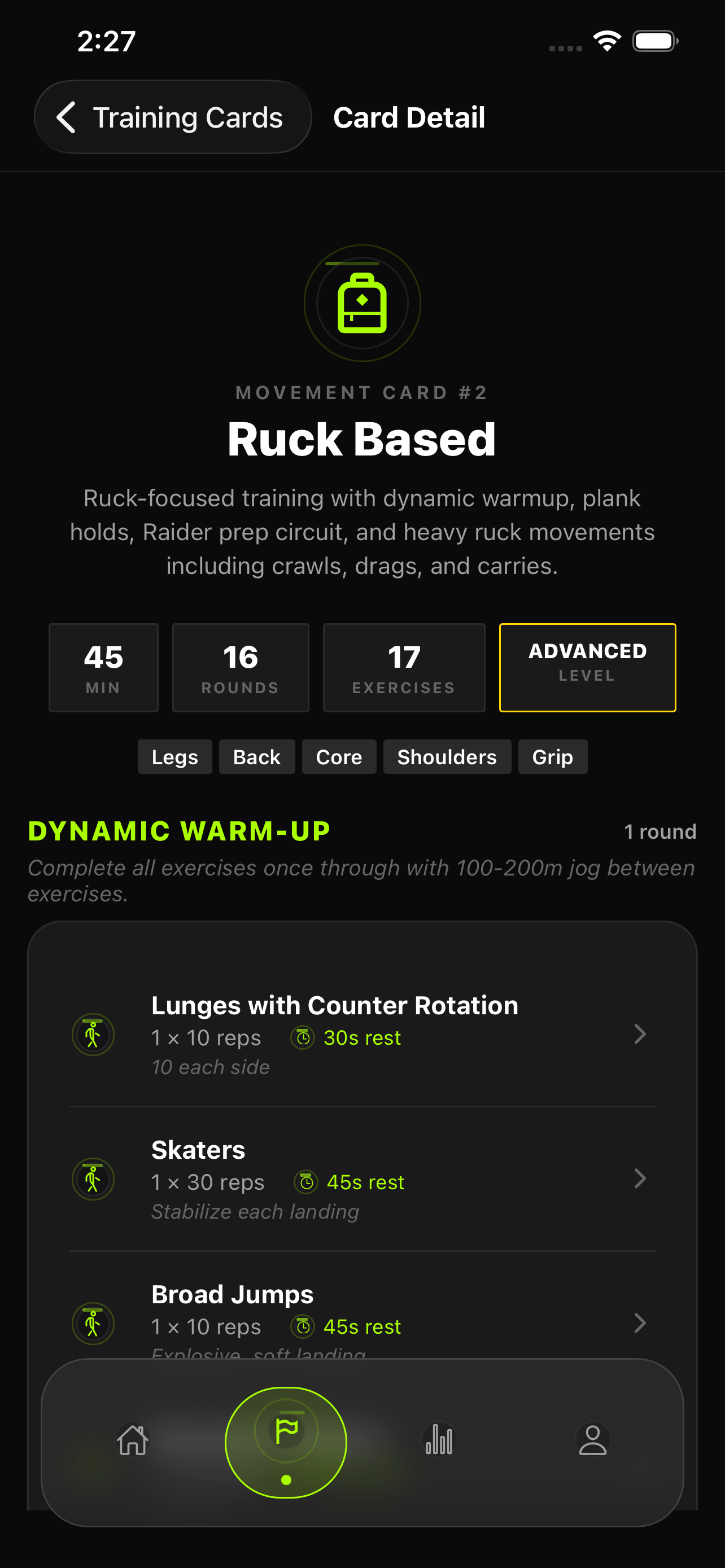The height and width of the screenshot is (1568, 725).
Task: Open the Skaters exercise details
Action: pos(361,1179)
